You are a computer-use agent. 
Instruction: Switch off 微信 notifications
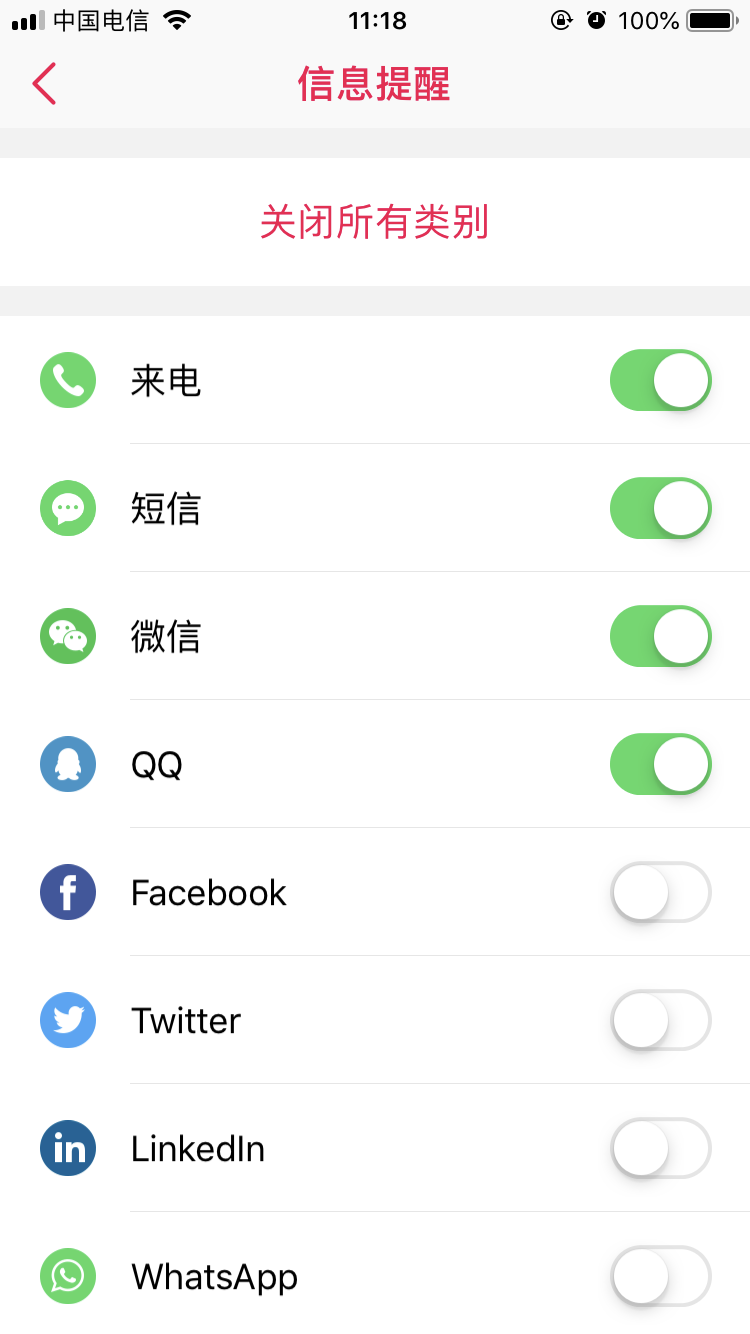(x=661, y=636)
